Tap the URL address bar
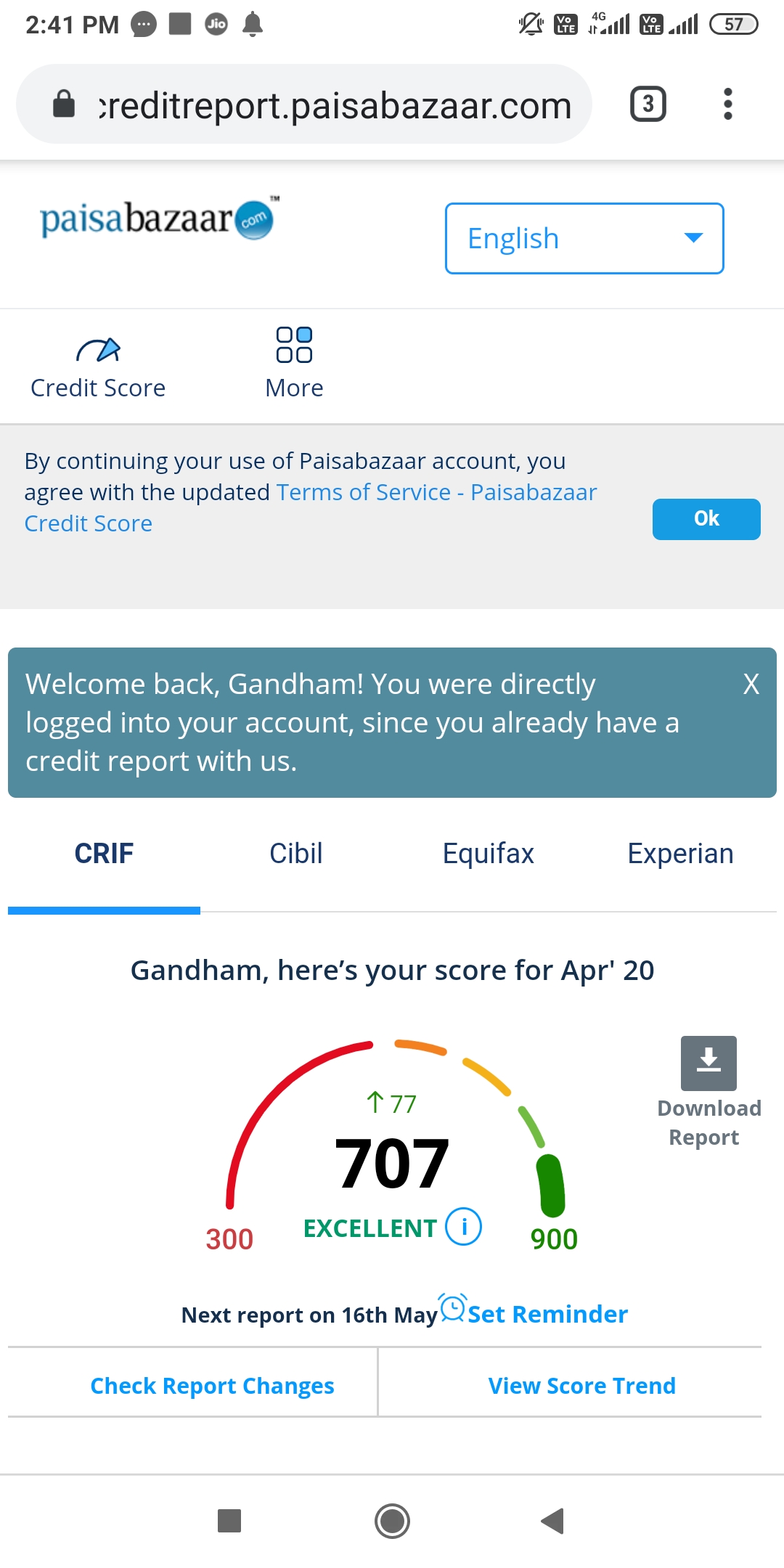784x1568 pixels. pyautogui.click(x=304, y=104)
